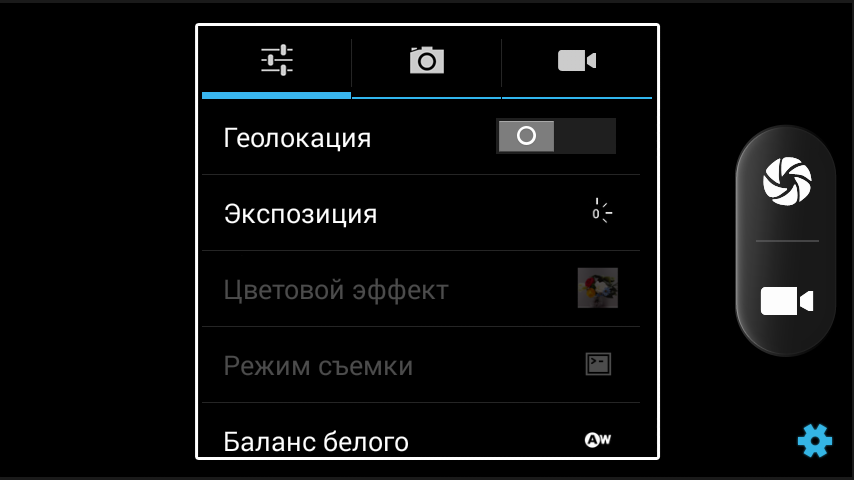Open the Баланс белого setting
Viewport: 854px width, 480px height.
pos(420,440)
